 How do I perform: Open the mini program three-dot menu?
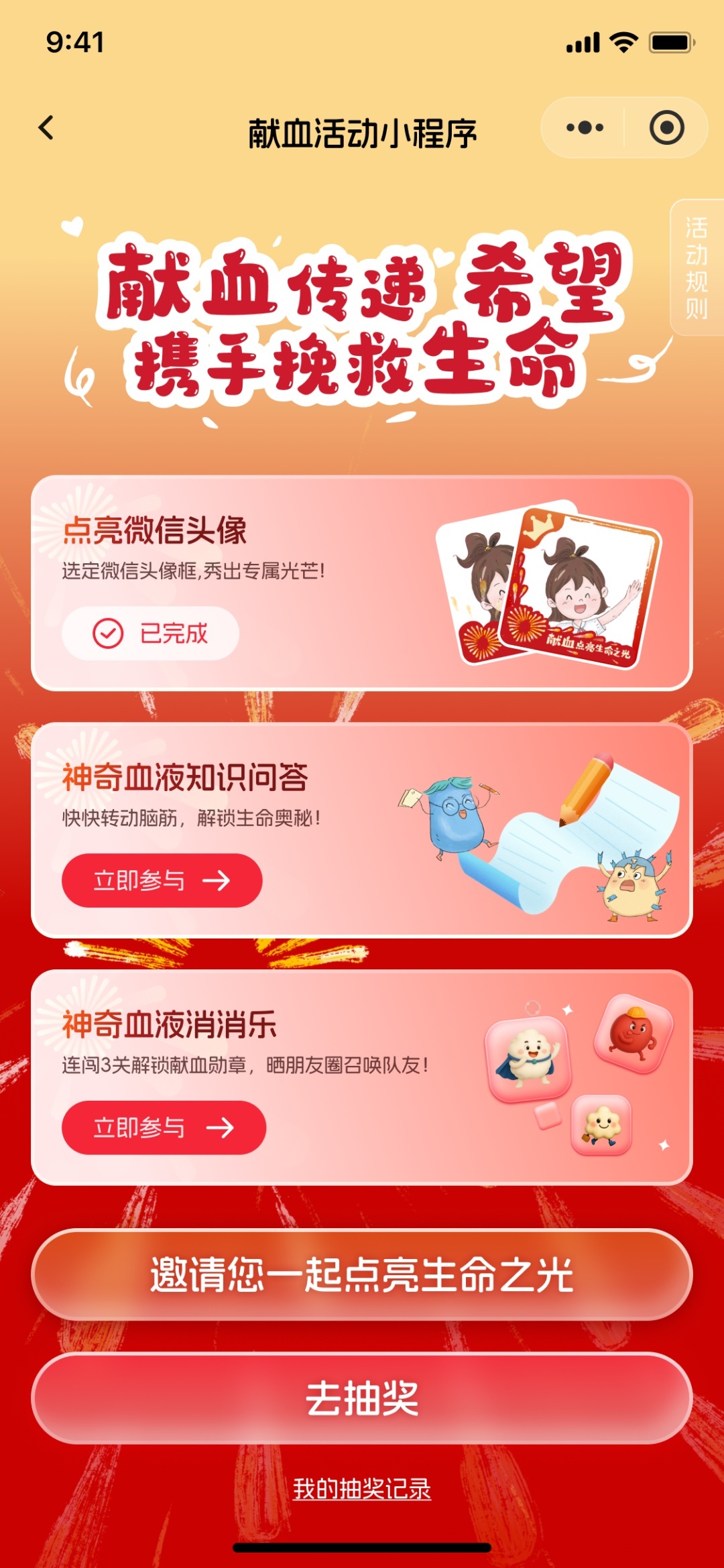click(x=585, y=127)
